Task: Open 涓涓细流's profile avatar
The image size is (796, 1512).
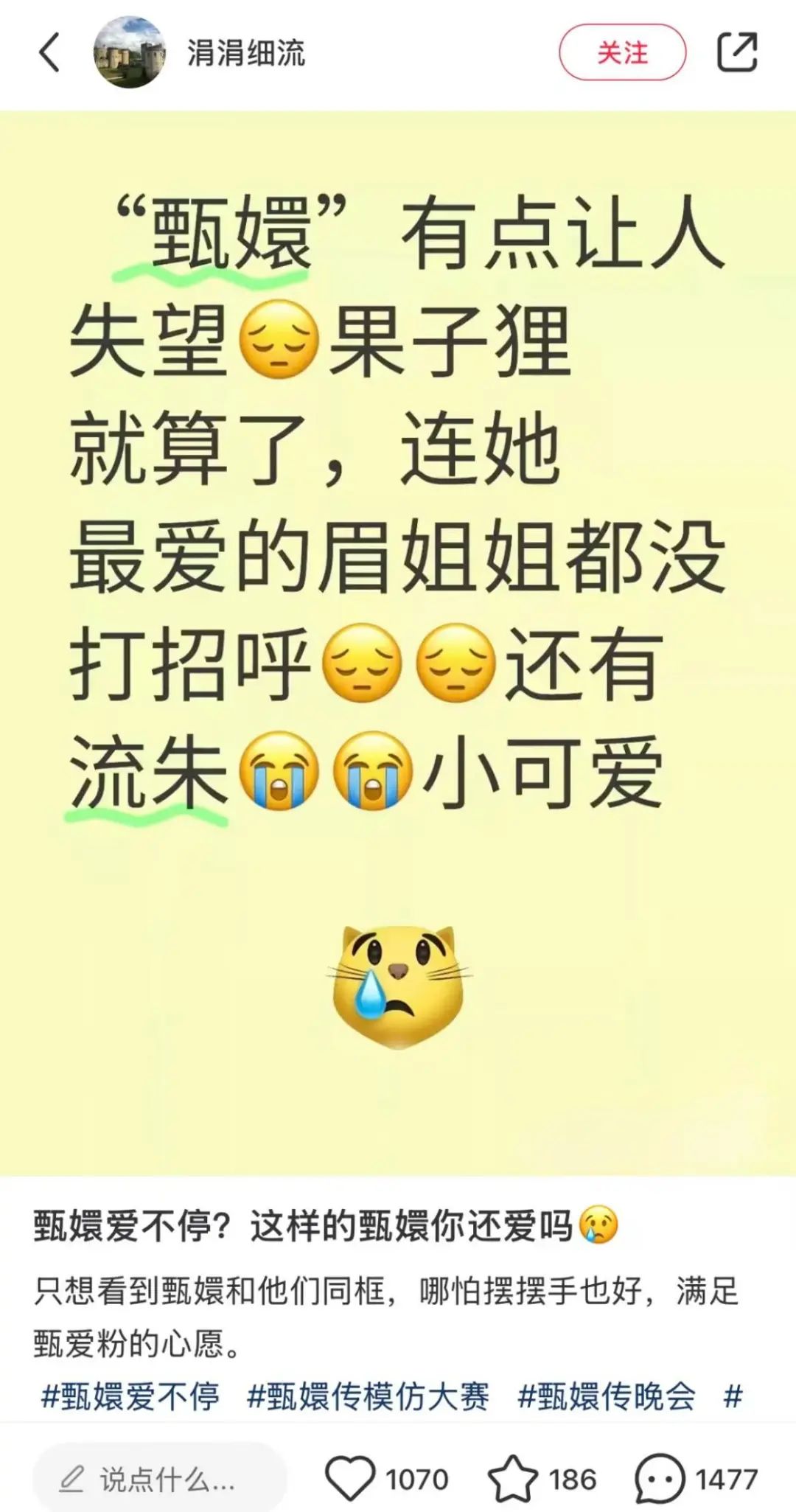Action: click(x=129, y=52)
